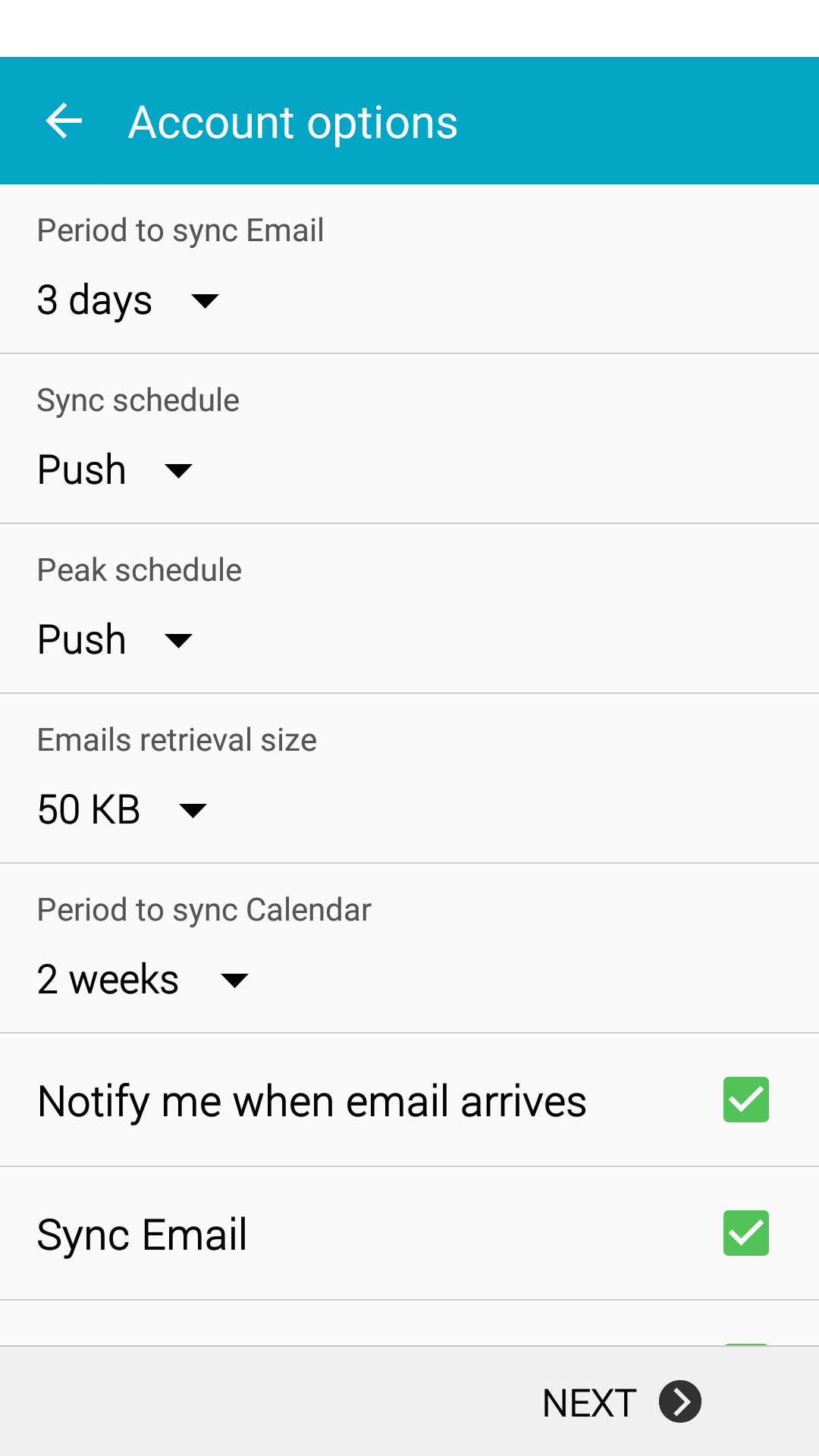Select a different Emails retrieval size

(122, 810)
